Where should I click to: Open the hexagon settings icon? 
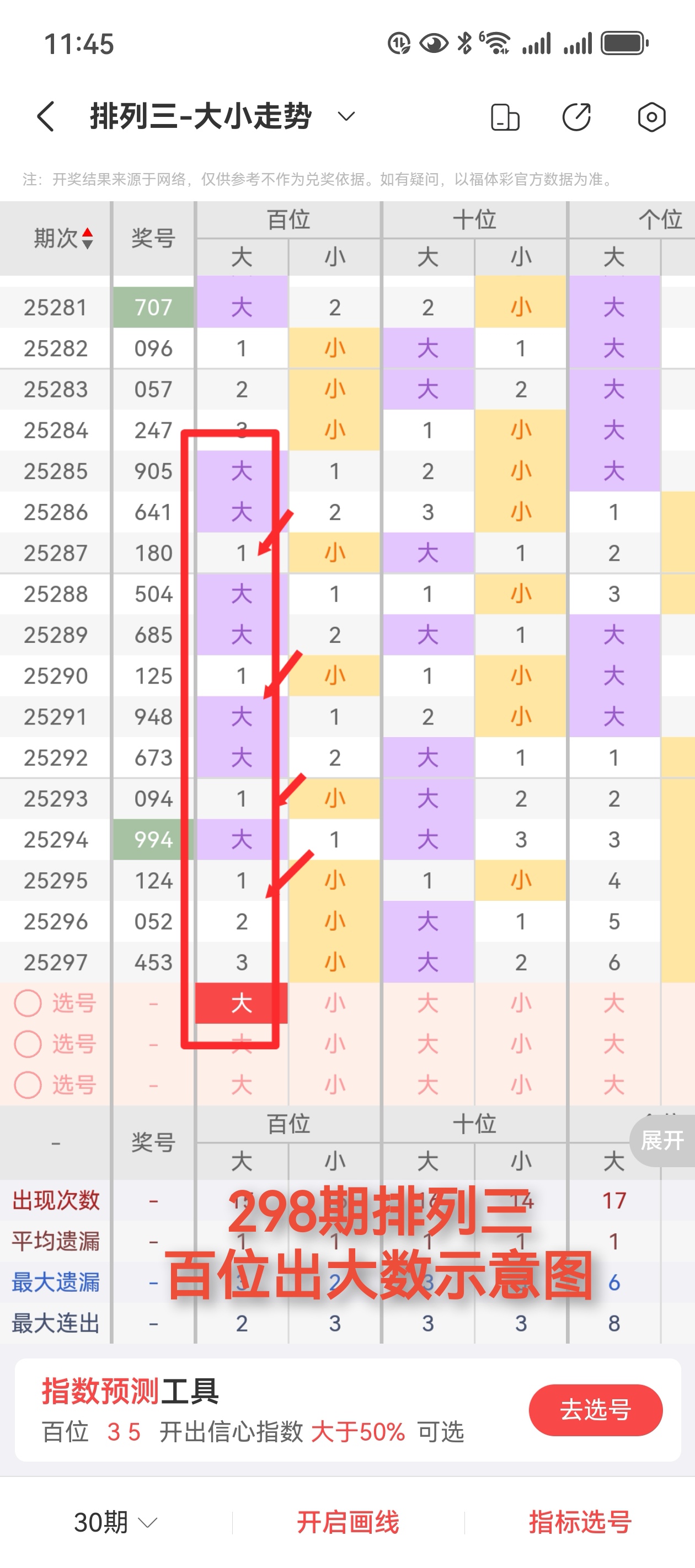pyautogui.click(x=651, y=117)
